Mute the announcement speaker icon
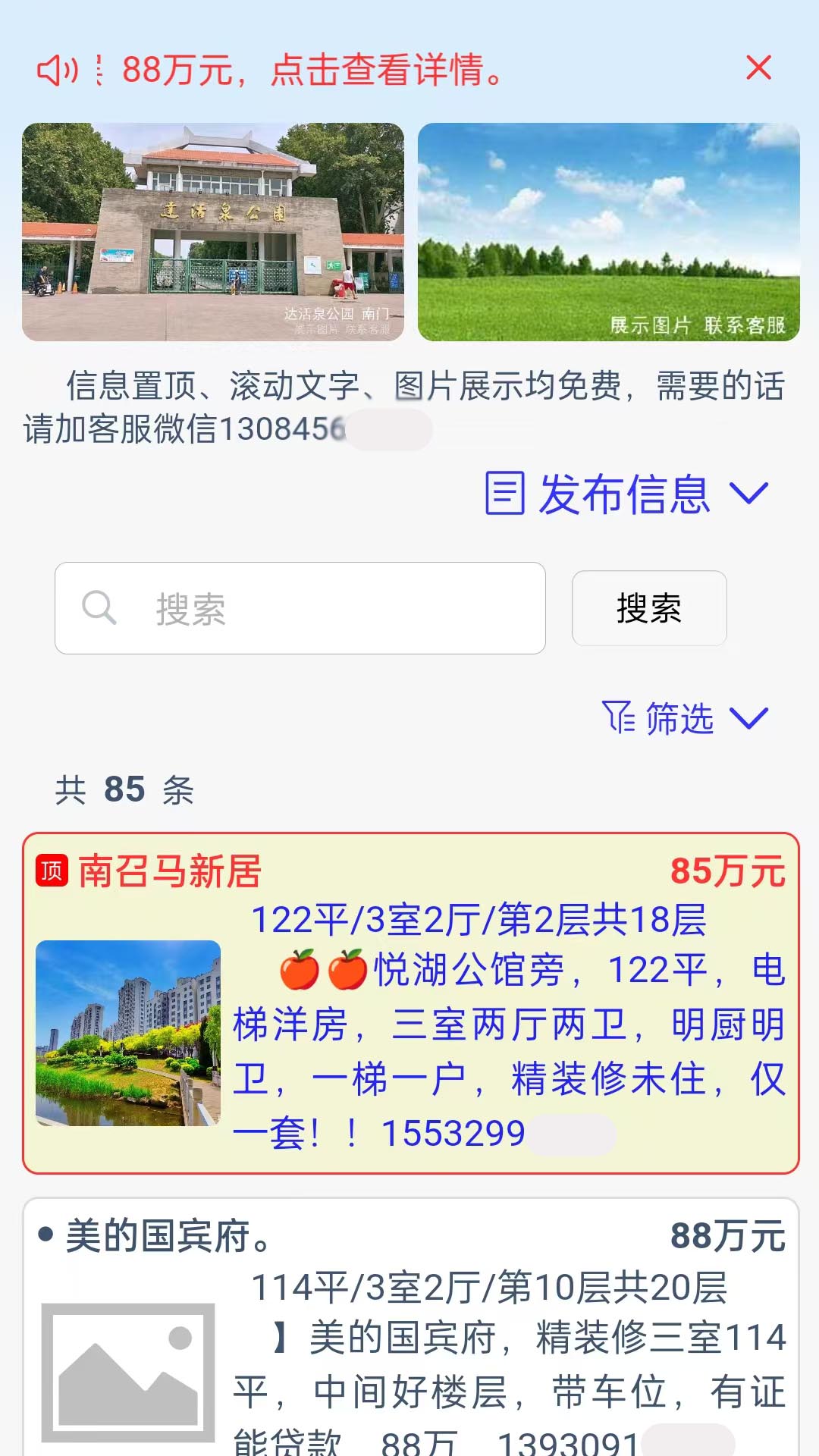This screenshot has height=1456, width=819. (x=55, y=71)
